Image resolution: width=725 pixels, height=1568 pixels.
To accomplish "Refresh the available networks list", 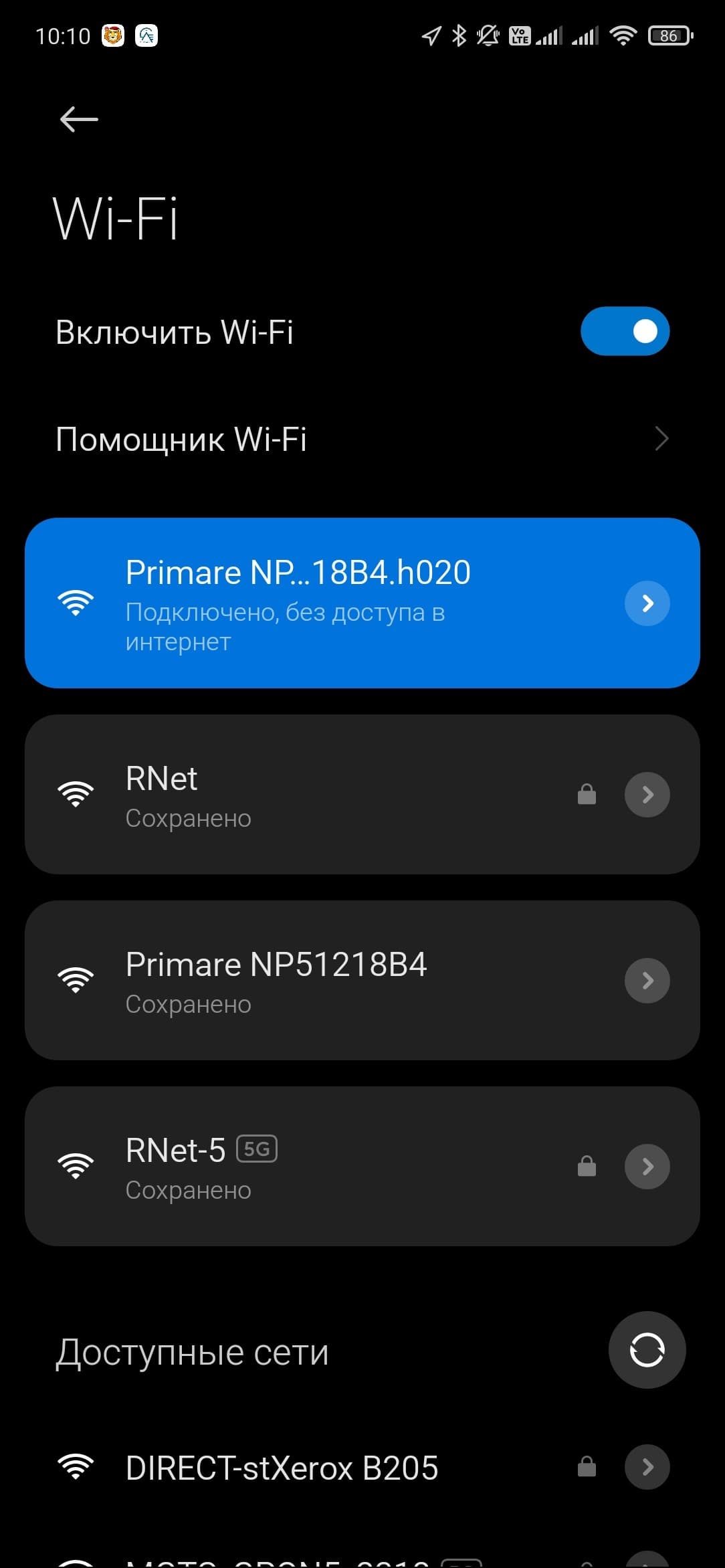I will [x=647, y=1350].
